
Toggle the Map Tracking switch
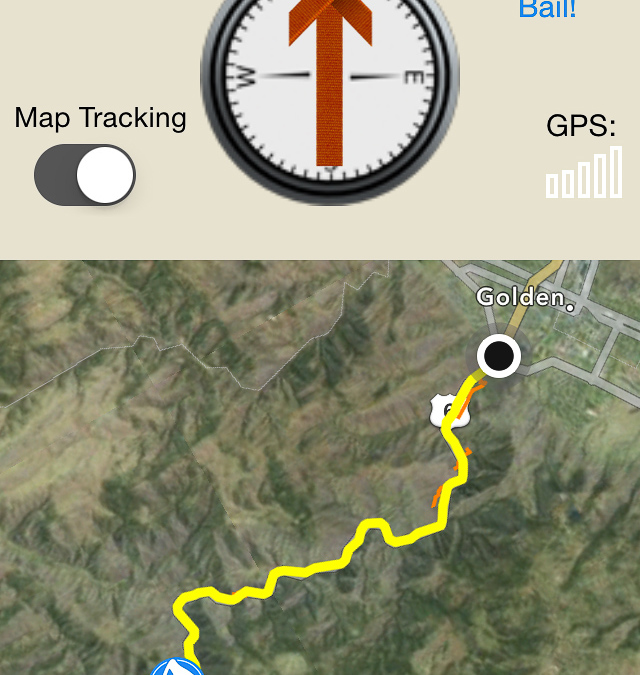[x=85, y=175]
